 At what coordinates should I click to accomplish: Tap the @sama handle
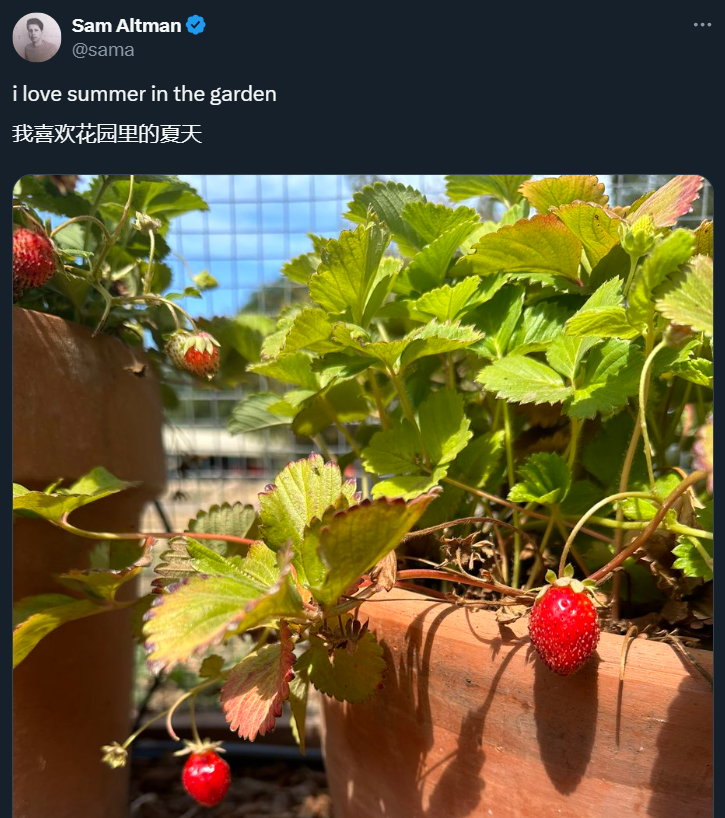(103, 50)
